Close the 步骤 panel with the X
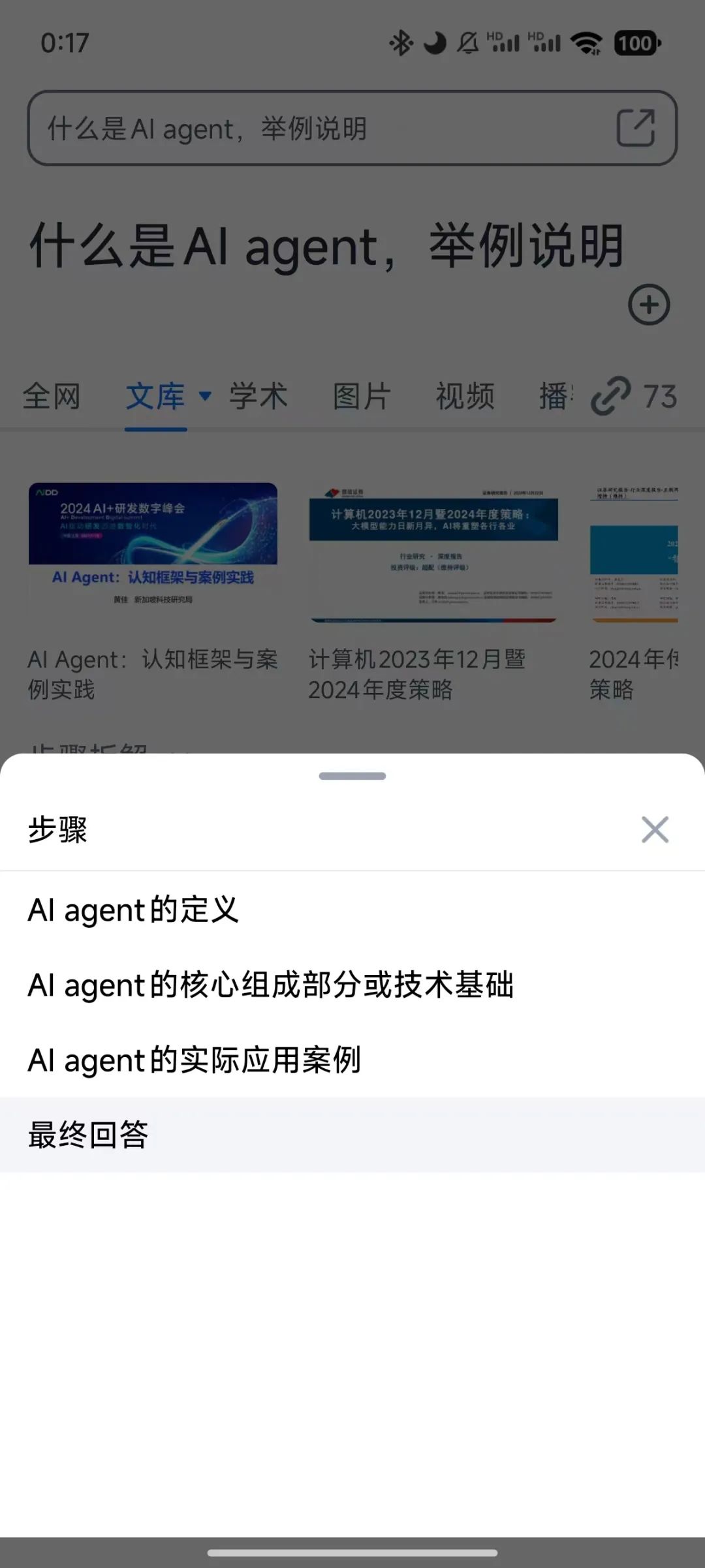This screenshot has height=1568, width=705. click(655, 829)
